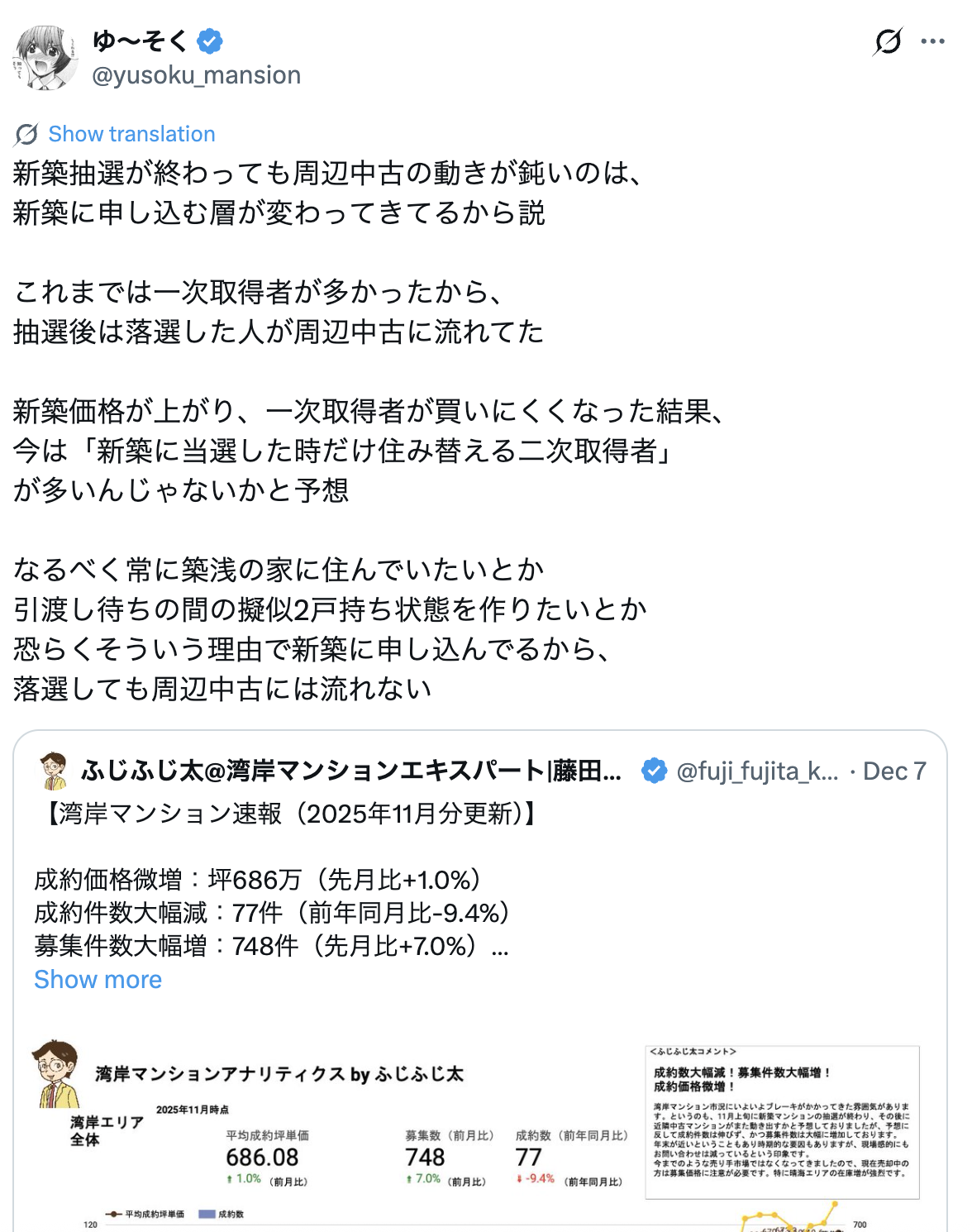Screen dimensions: 972x1232
Task: Open the @yusoku_mansion profile handle
Action: [197, 75]
